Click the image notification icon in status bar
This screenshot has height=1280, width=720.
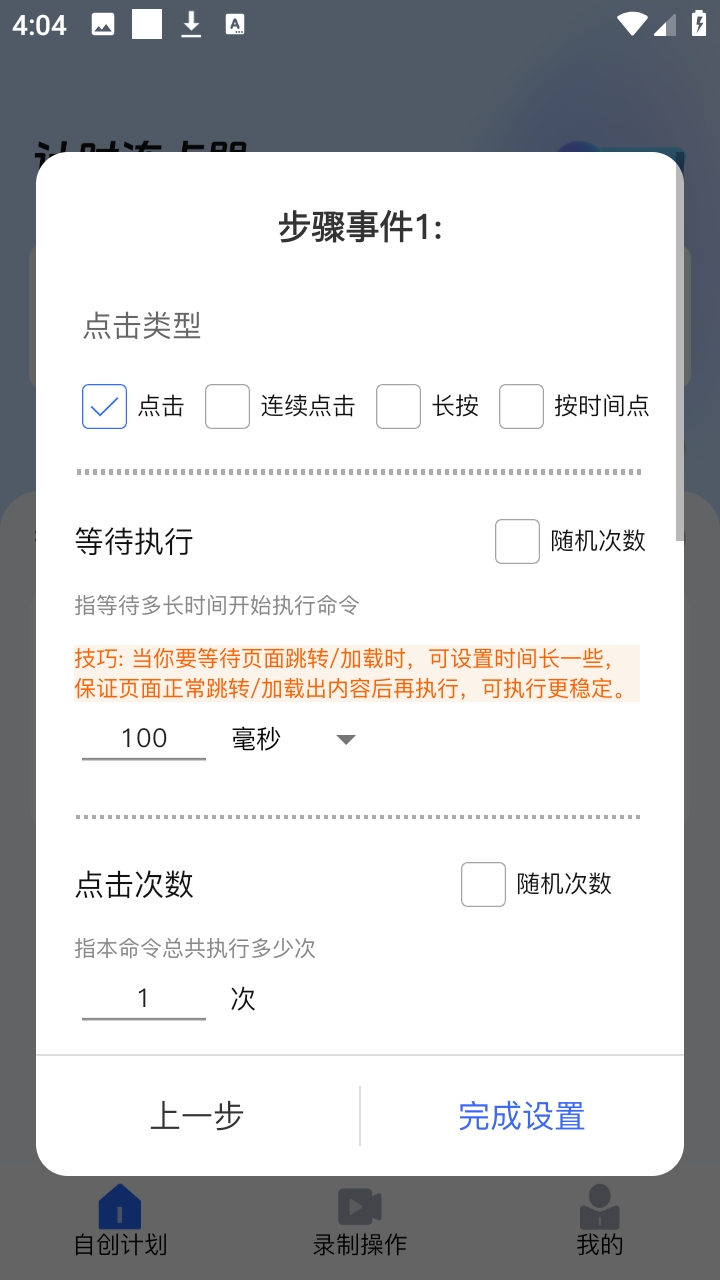pyautogui.click(x=105, y=25)
